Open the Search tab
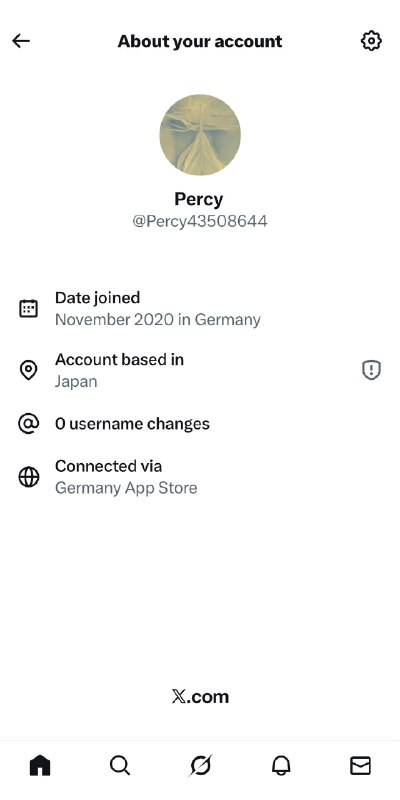Viewport: 400px width, 800px height. point(120,765)
